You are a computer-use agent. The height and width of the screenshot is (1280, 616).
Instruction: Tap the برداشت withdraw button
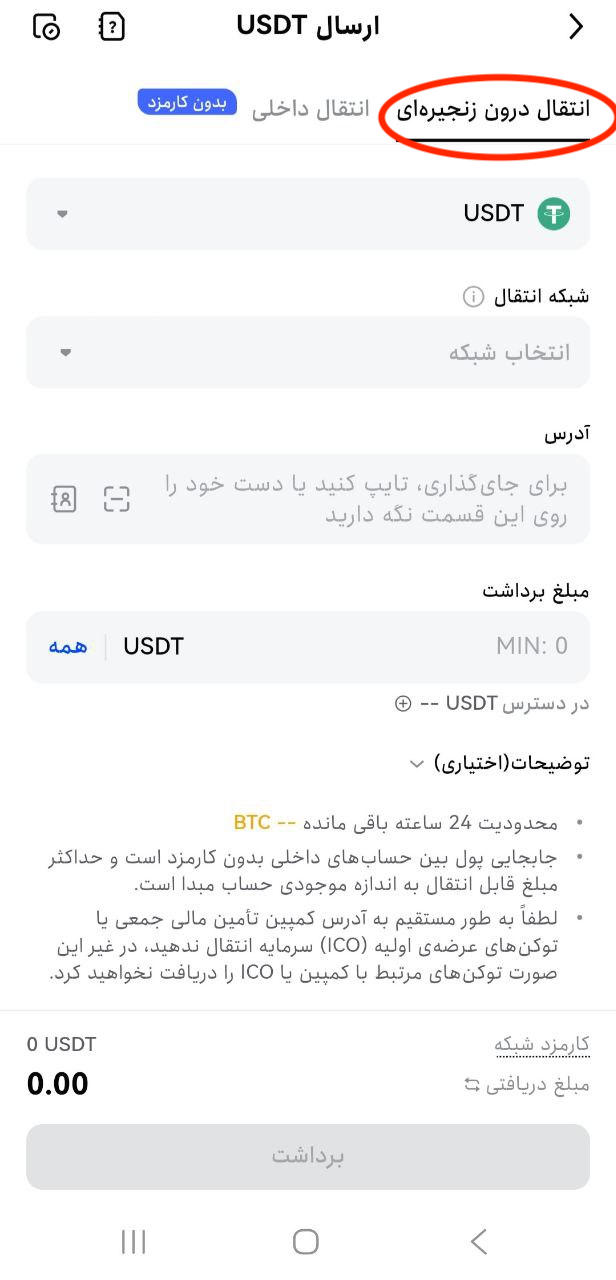pos(308,1156)
